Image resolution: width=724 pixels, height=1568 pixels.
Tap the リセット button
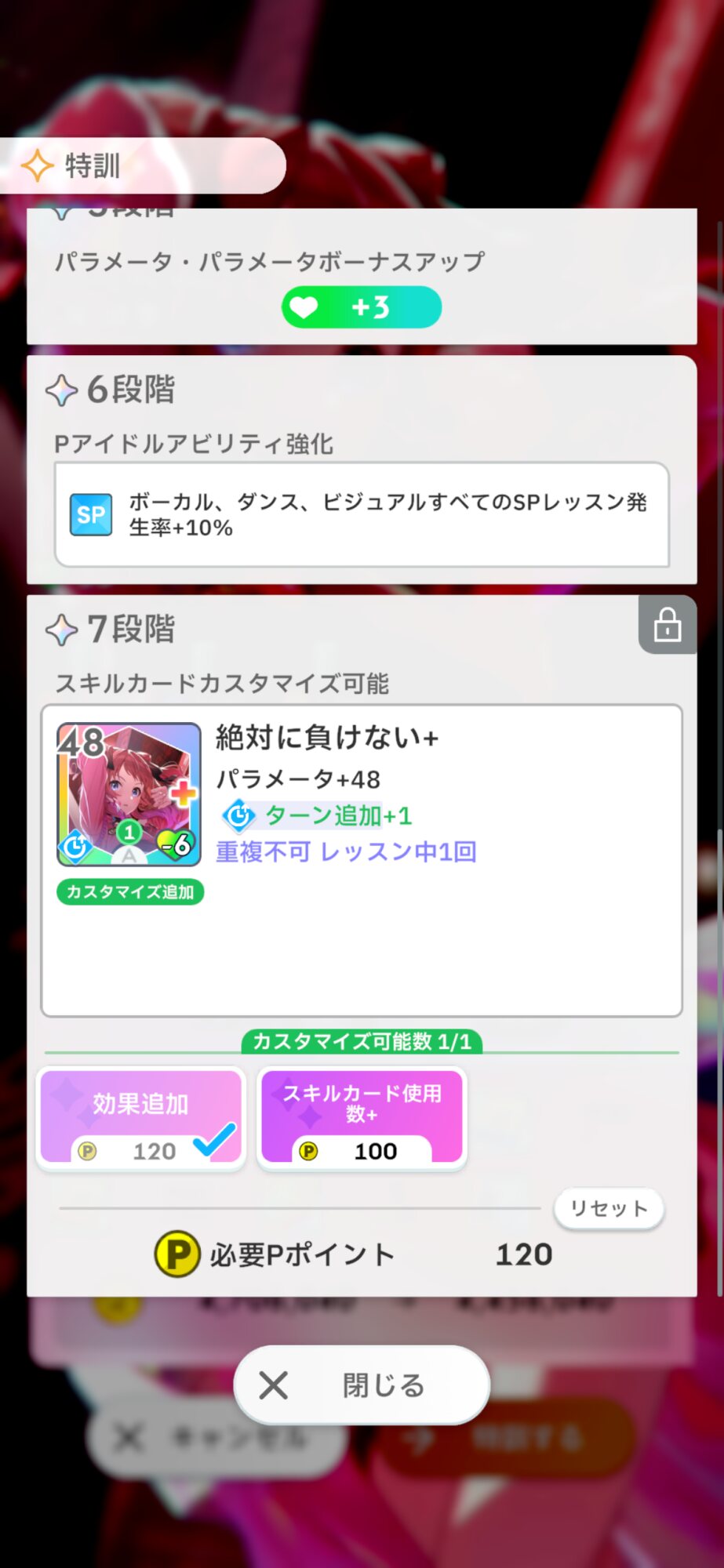tap(609, 1208)
